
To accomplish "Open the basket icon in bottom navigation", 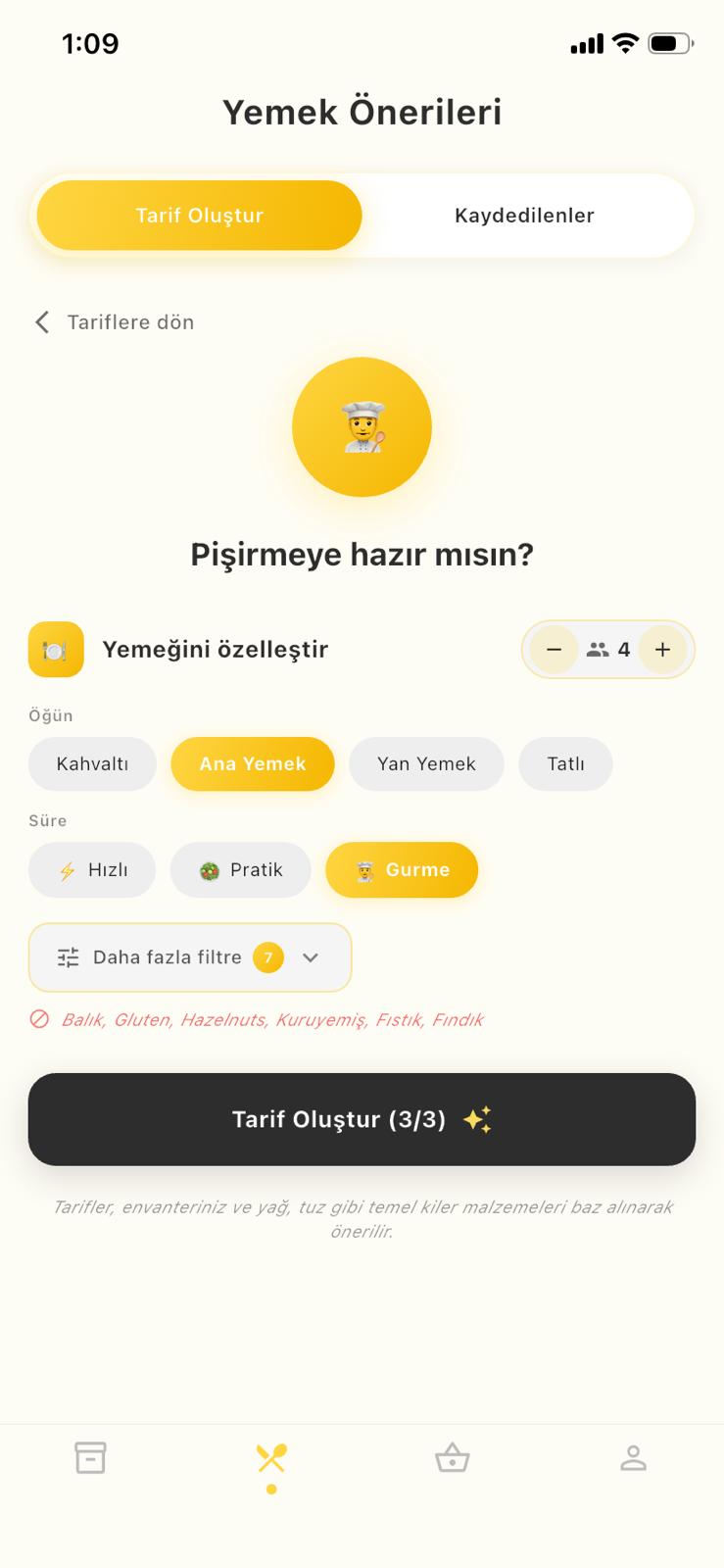I will (x=452, y=1457).
